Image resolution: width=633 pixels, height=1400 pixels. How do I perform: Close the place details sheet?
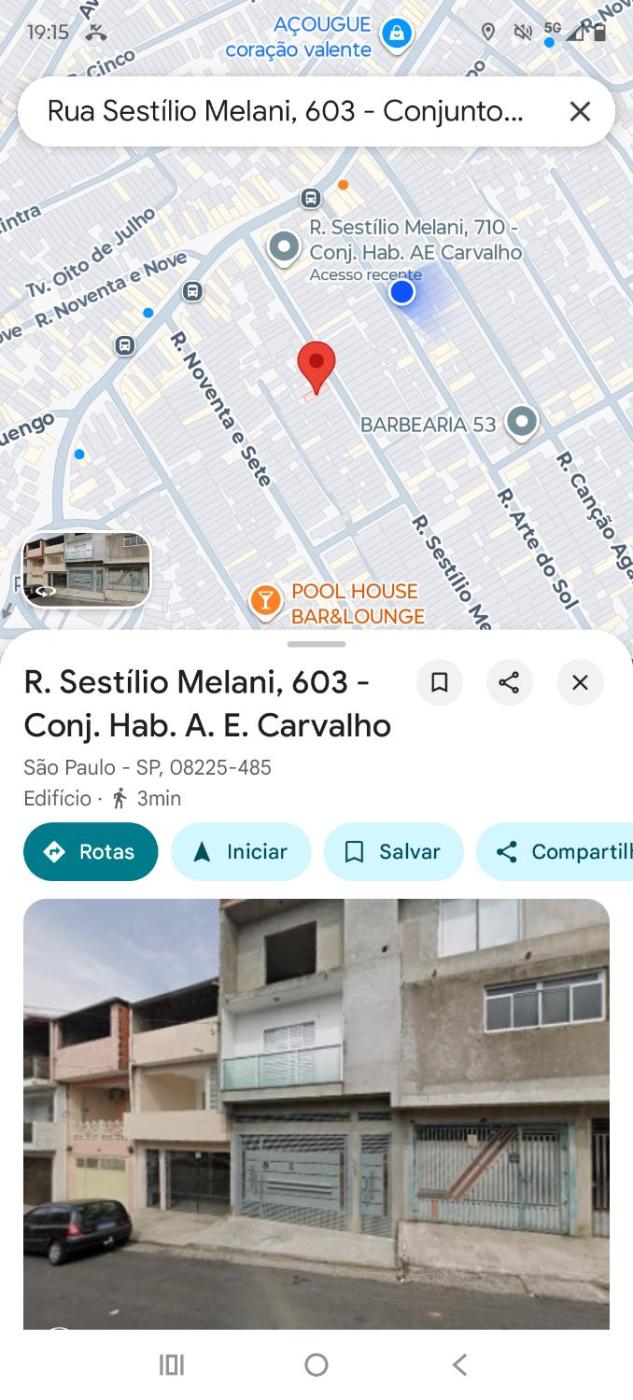point(580,683)
